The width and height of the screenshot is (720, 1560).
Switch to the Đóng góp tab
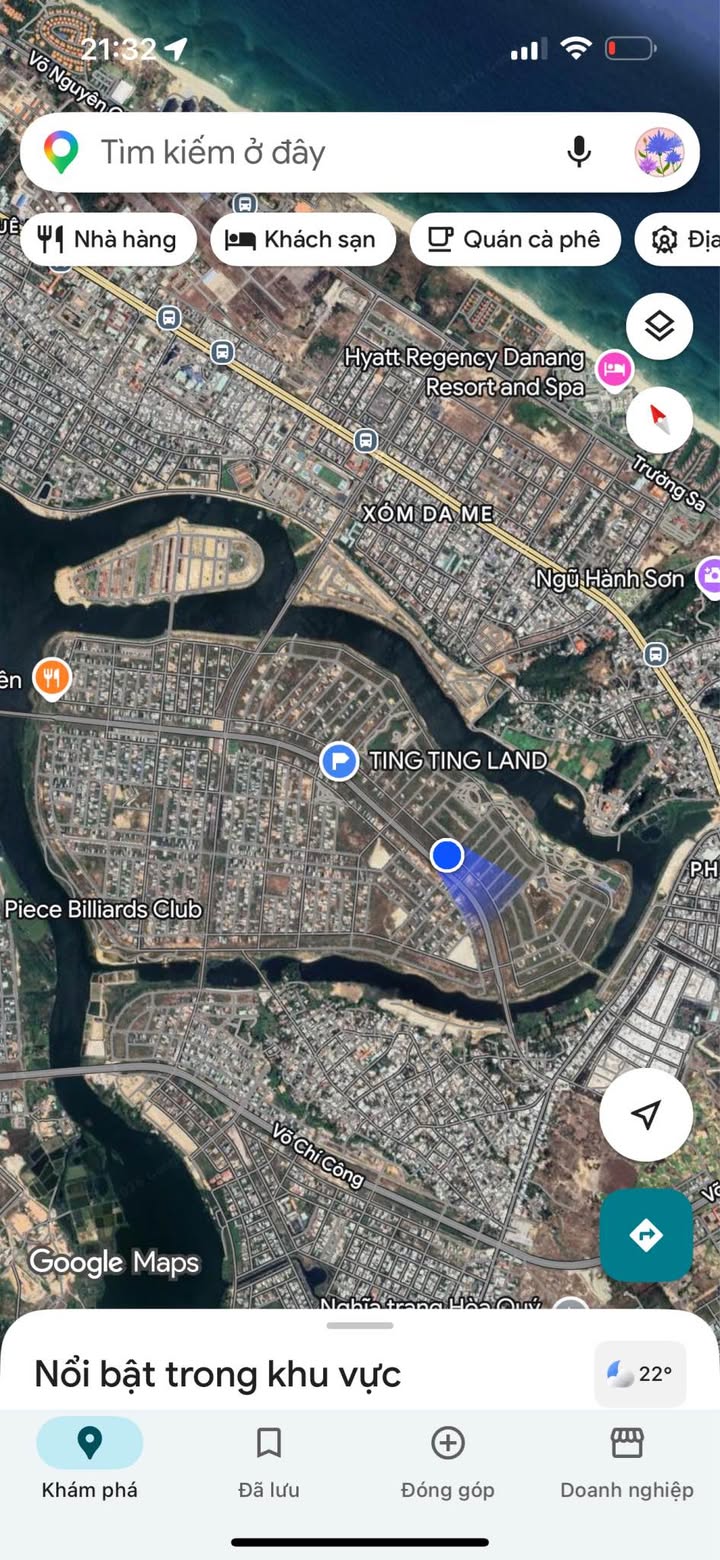[x=447, y=1461]
